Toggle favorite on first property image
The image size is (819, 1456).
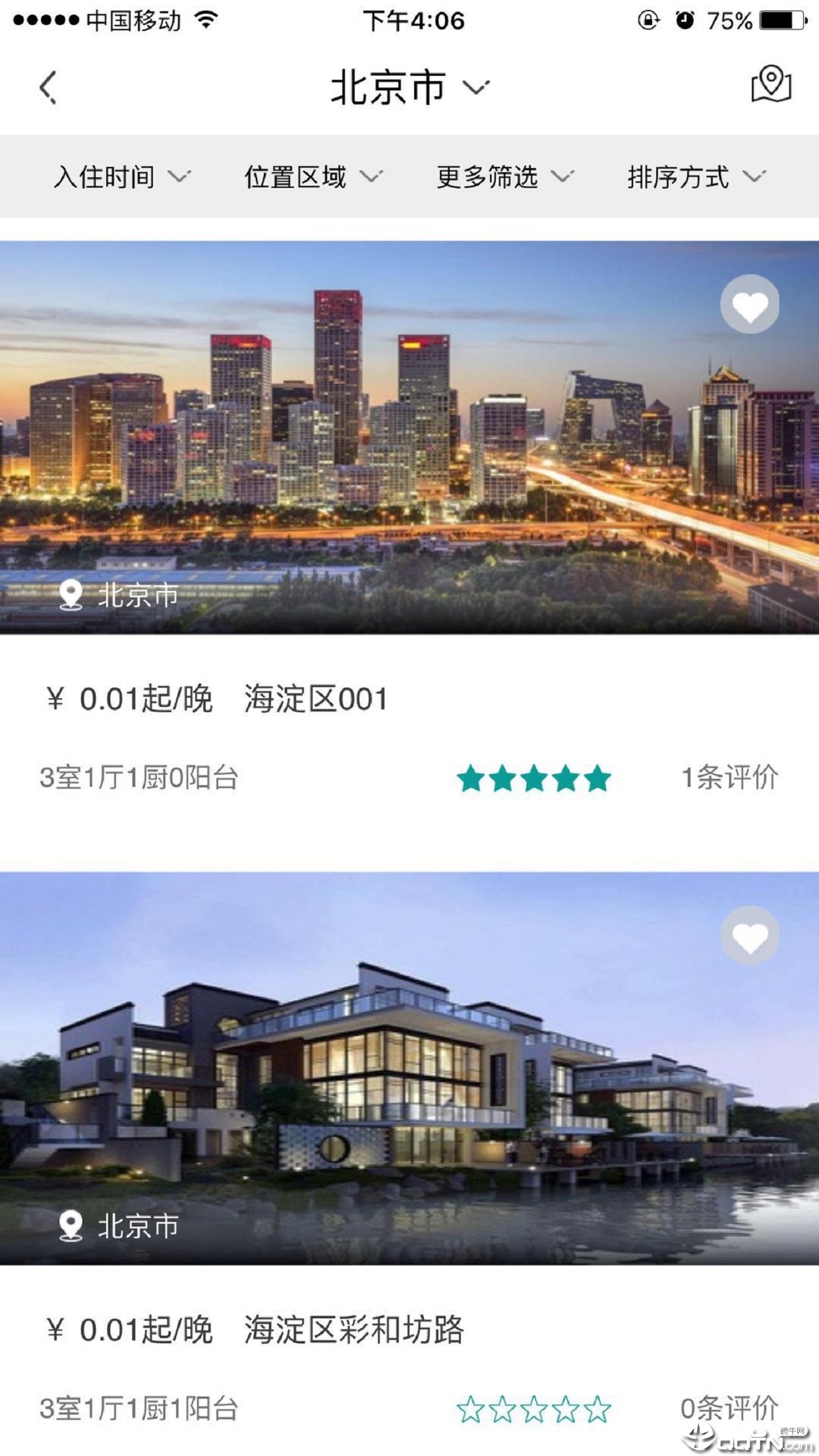point(749,305)
